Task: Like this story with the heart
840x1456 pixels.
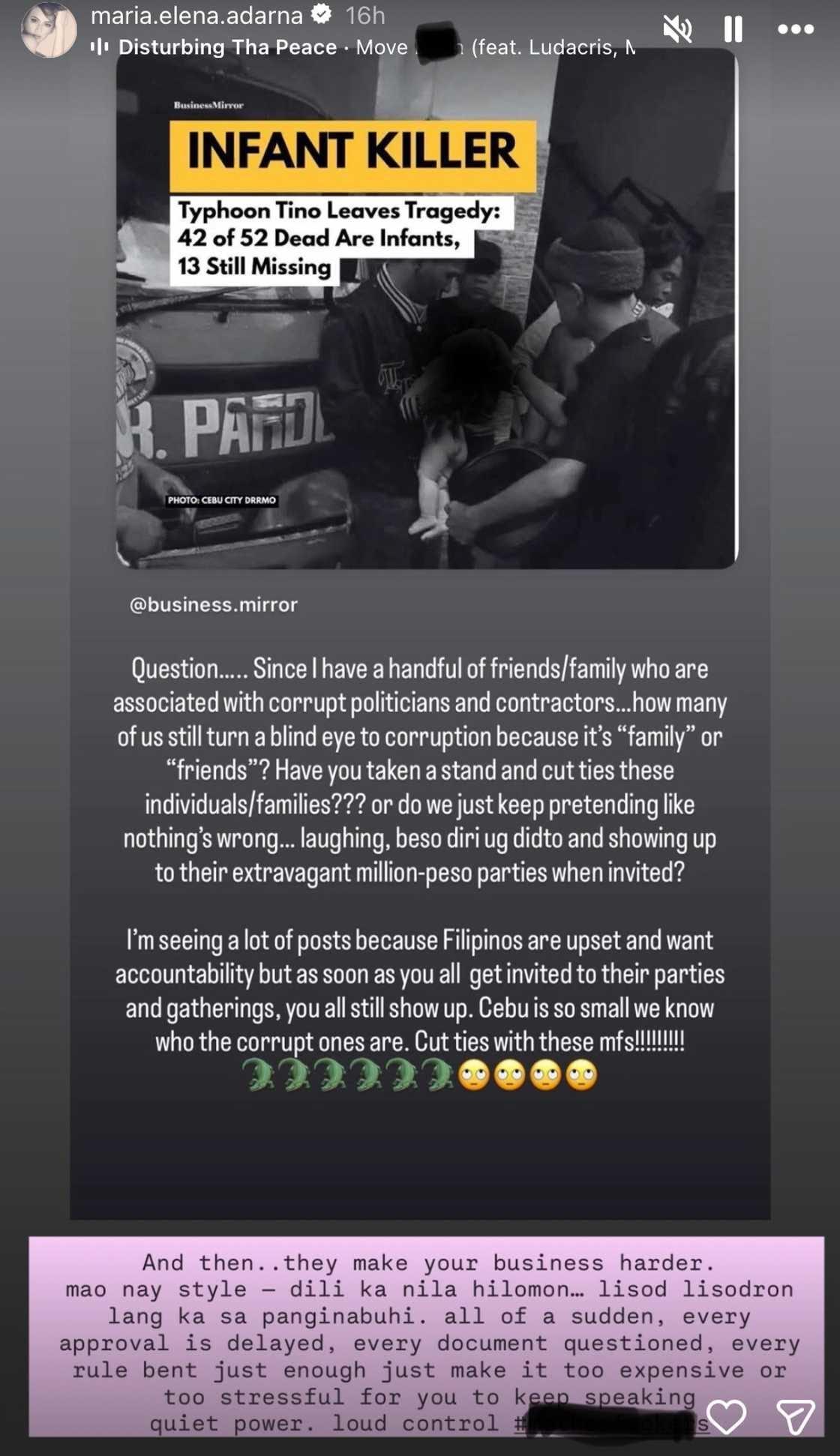Action: tap(726, 1416)
